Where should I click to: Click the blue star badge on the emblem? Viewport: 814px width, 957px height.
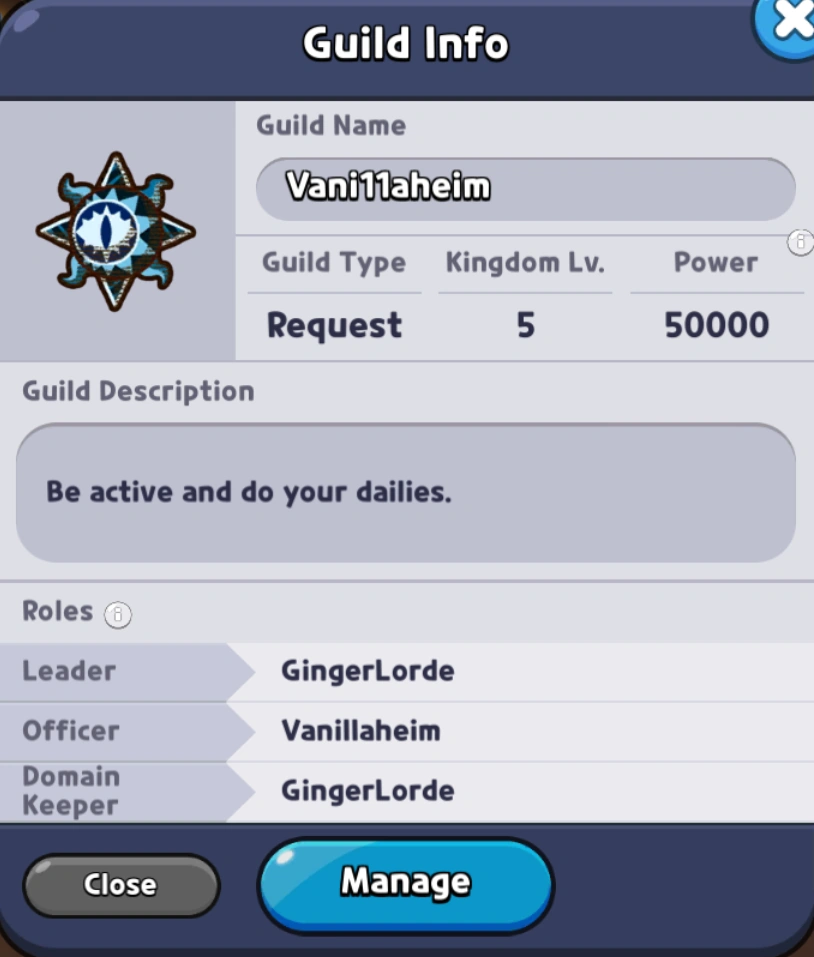[117, 232]
